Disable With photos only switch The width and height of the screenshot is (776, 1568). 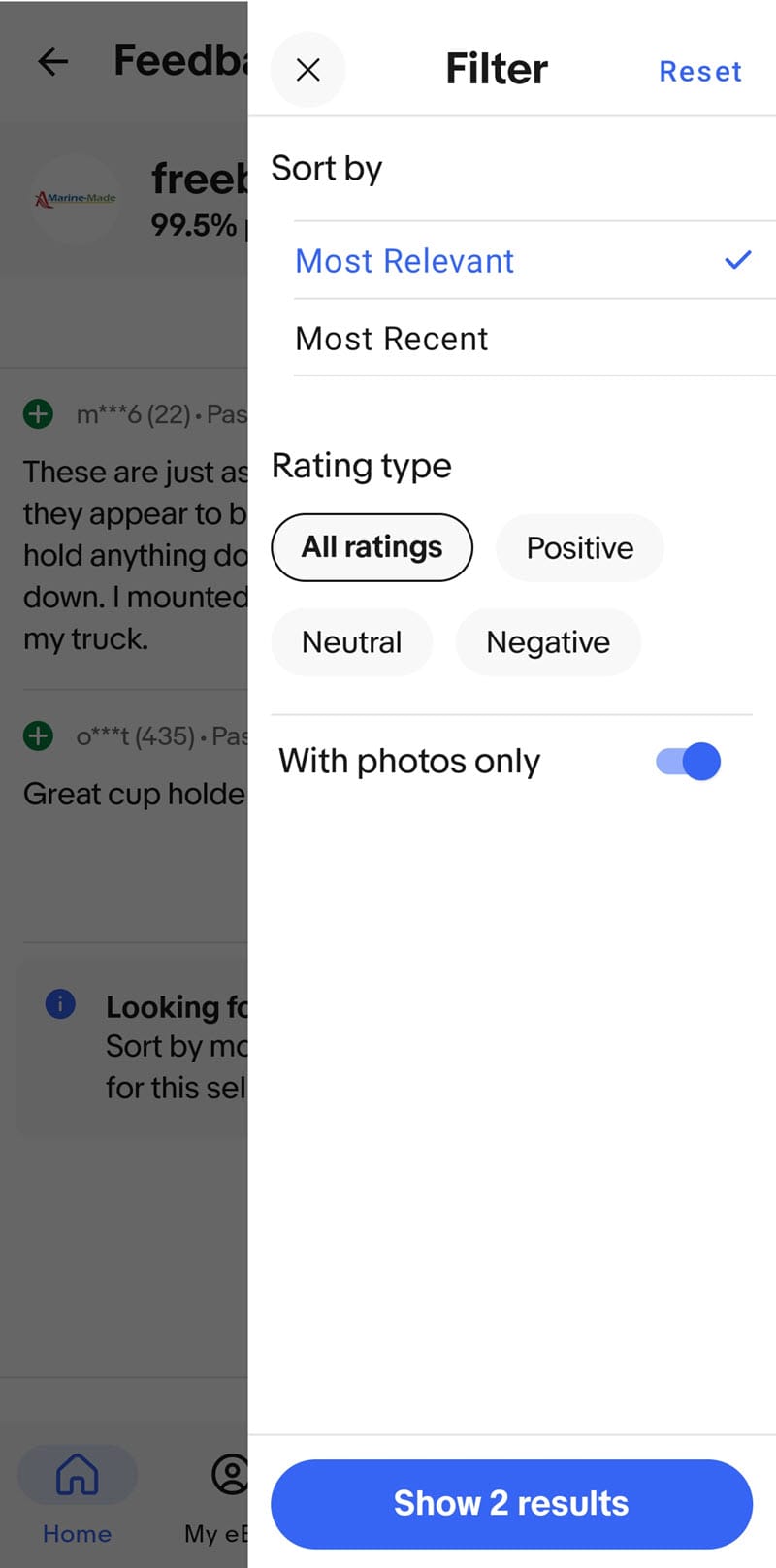pyautogui.click(x=688, y=762)
